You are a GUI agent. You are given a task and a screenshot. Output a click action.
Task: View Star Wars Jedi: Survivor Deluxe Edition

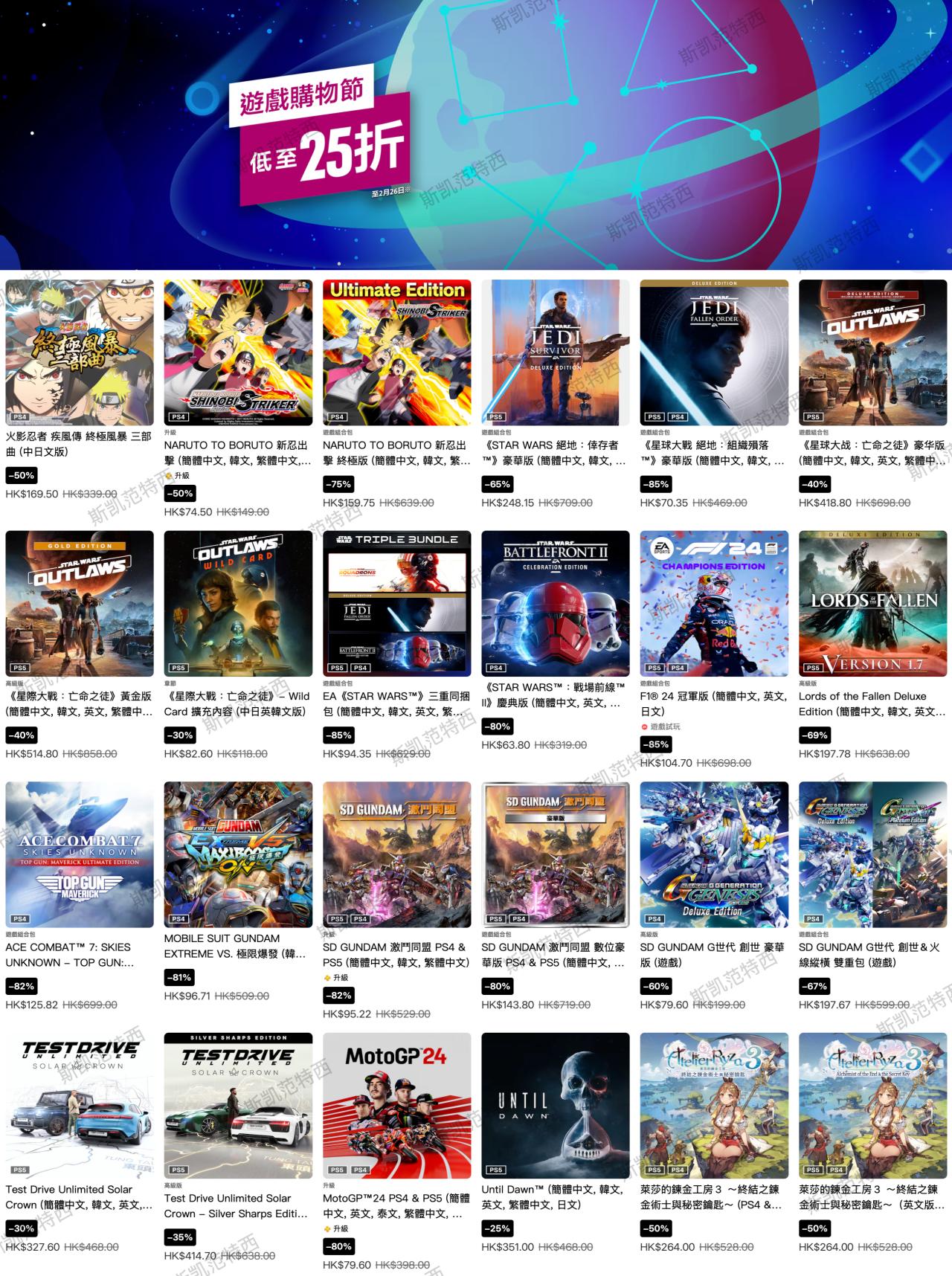point(556,352)
